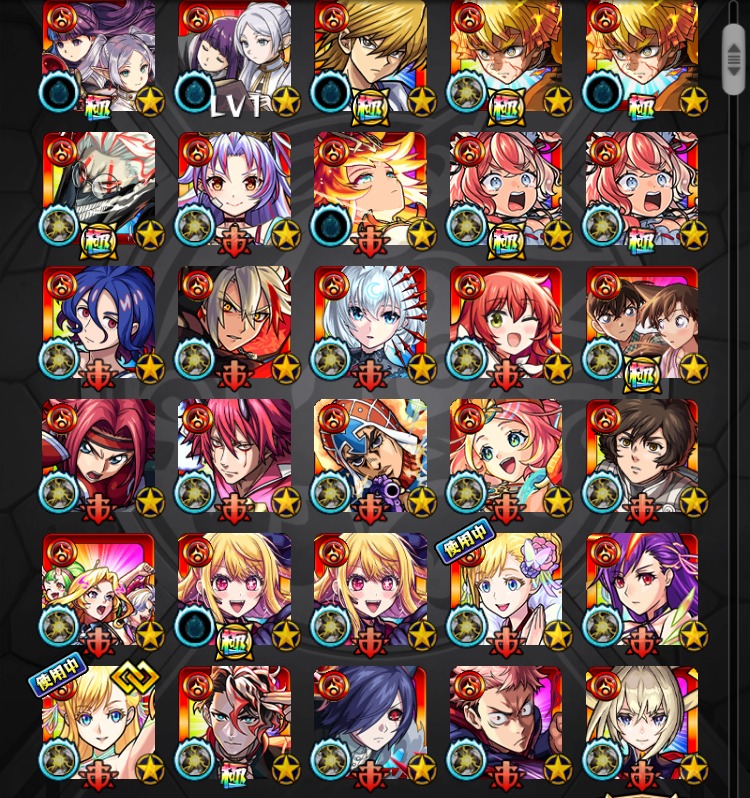Select the tile marked LV1
The height and width of the screenshot is (798, 750).
(x=235, y=57)
